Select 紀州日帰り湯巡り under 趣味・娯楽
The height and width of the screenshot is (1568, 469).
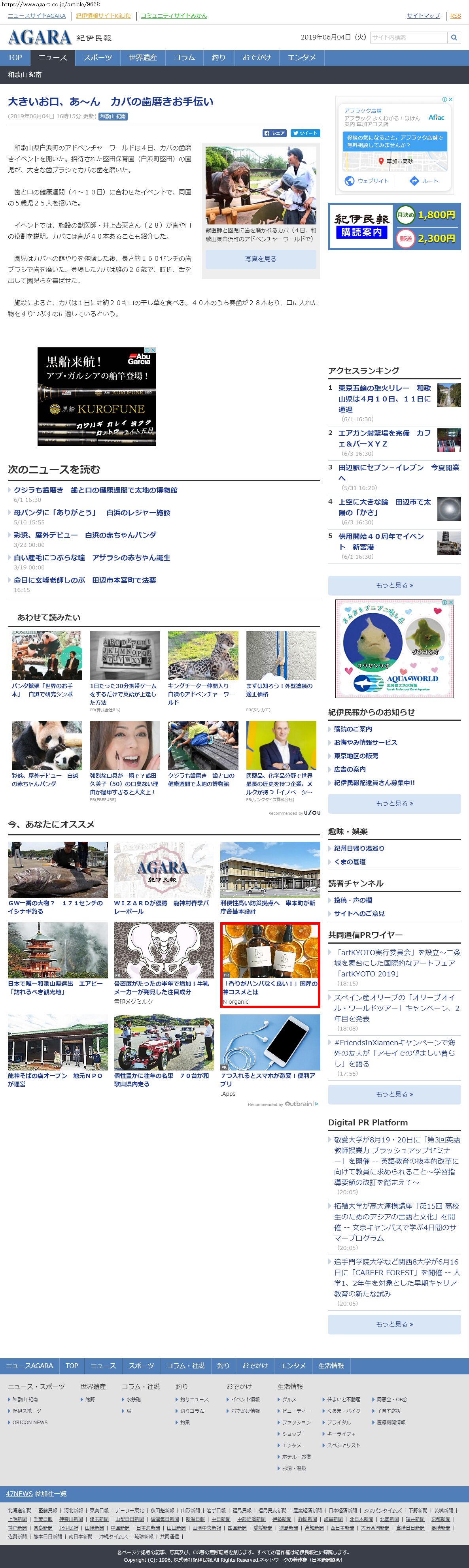(359, 848)
